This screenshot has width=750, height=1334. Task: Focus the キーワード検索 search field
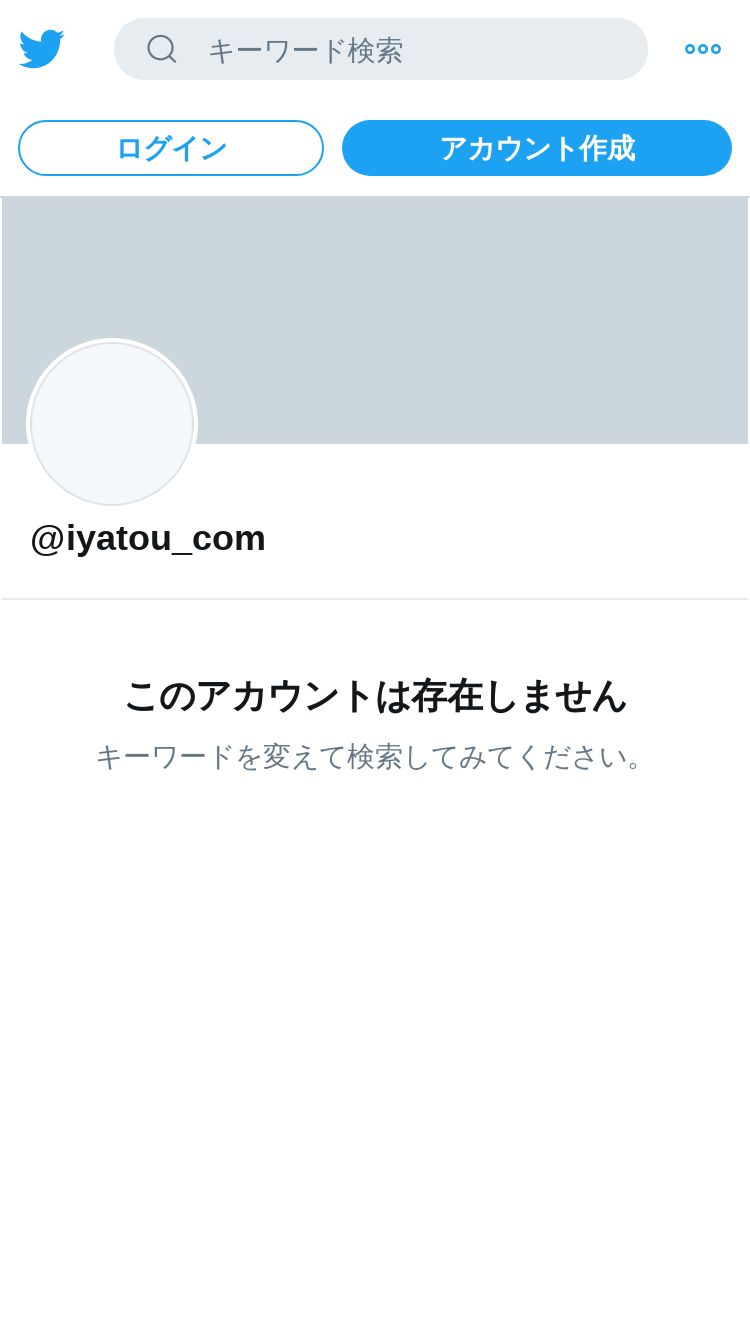pos(381,49)
